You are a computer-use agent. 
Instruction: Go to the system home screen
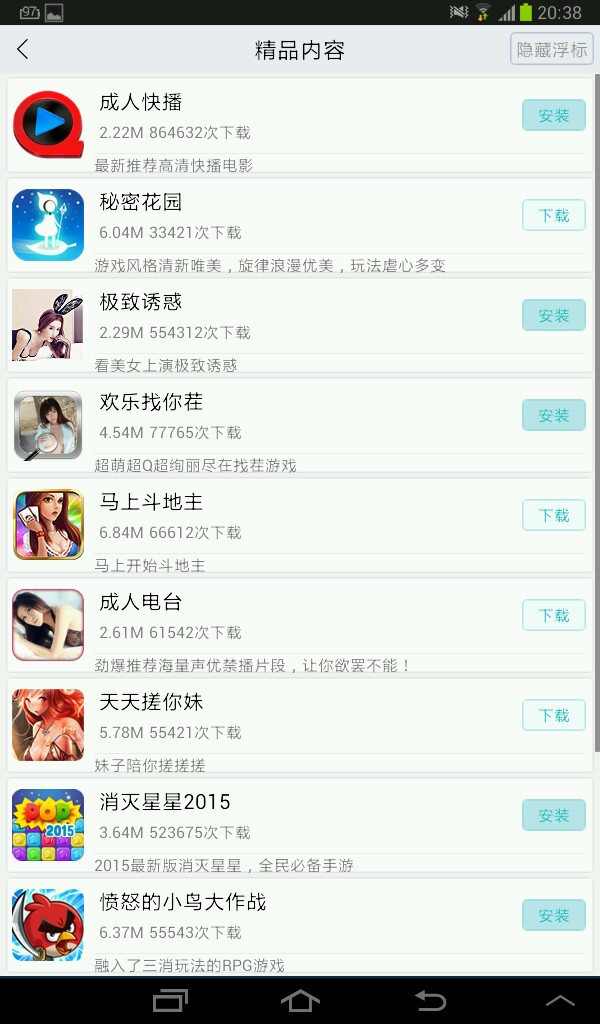pos(300,1000)
